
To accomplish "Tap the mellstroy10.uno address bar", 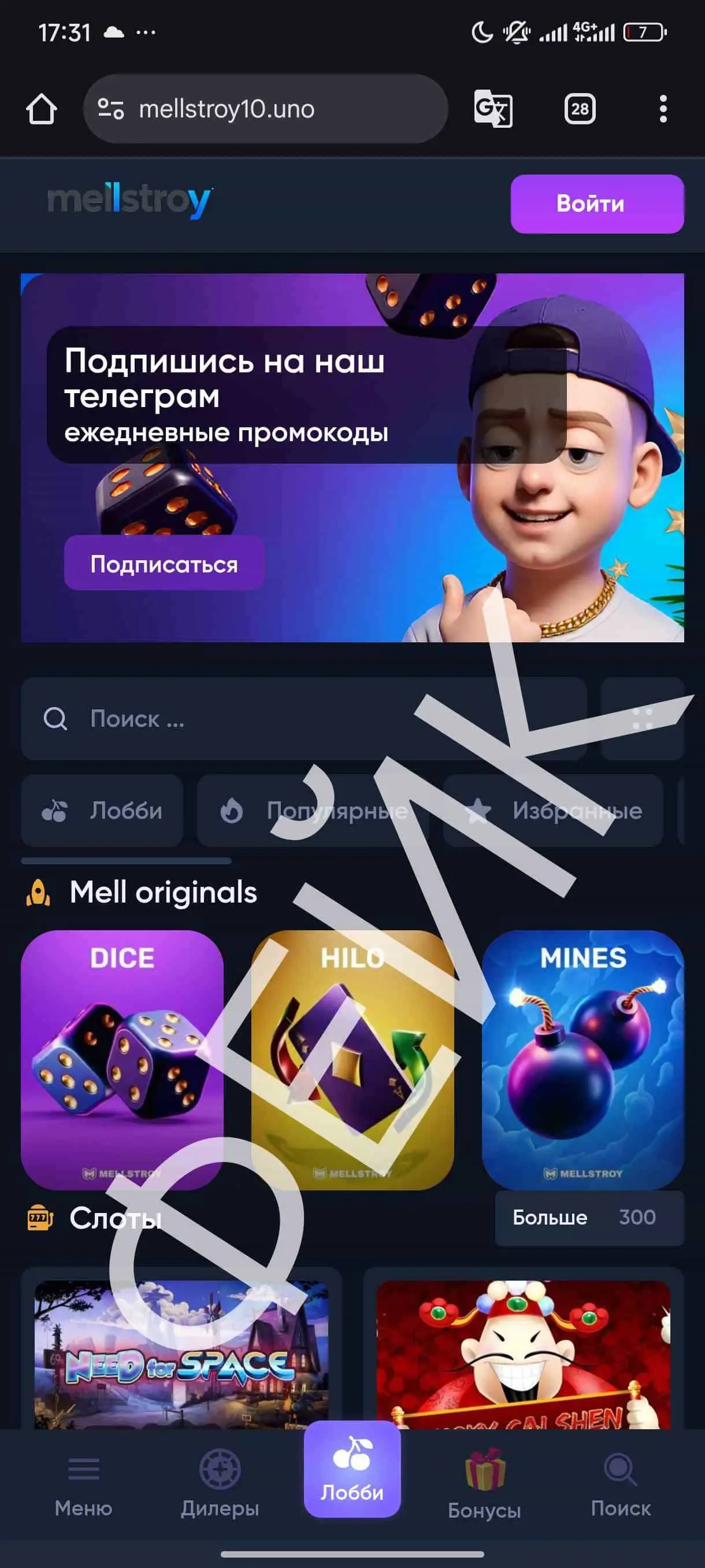I will 265,110.
